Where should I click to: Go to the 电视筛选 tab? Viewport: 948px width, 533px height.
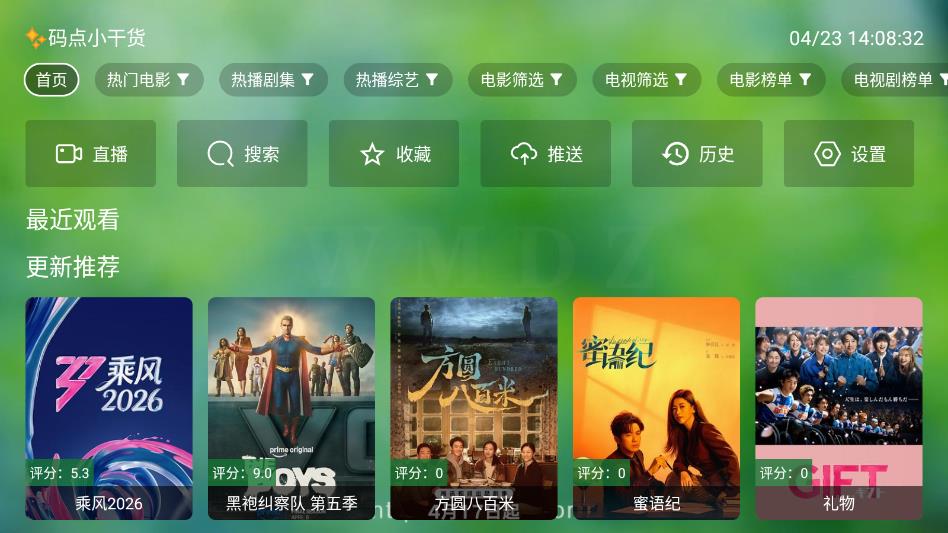[x=646, y=80]
